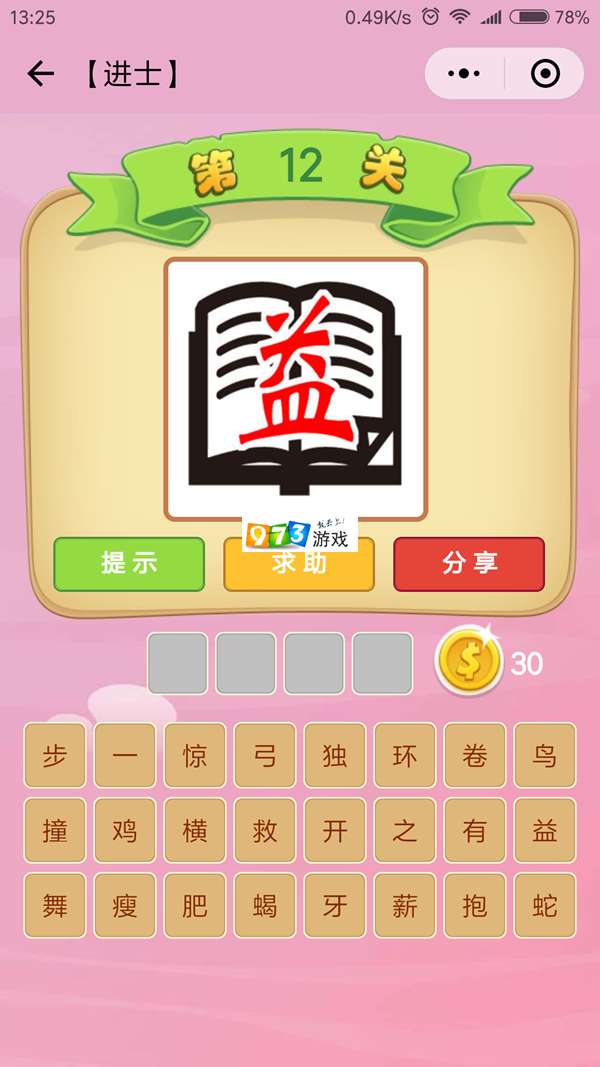This screenshot has height=1067, width=600.
Task: Tap the green 提示 hint button
Action: (x=129, y=564)
